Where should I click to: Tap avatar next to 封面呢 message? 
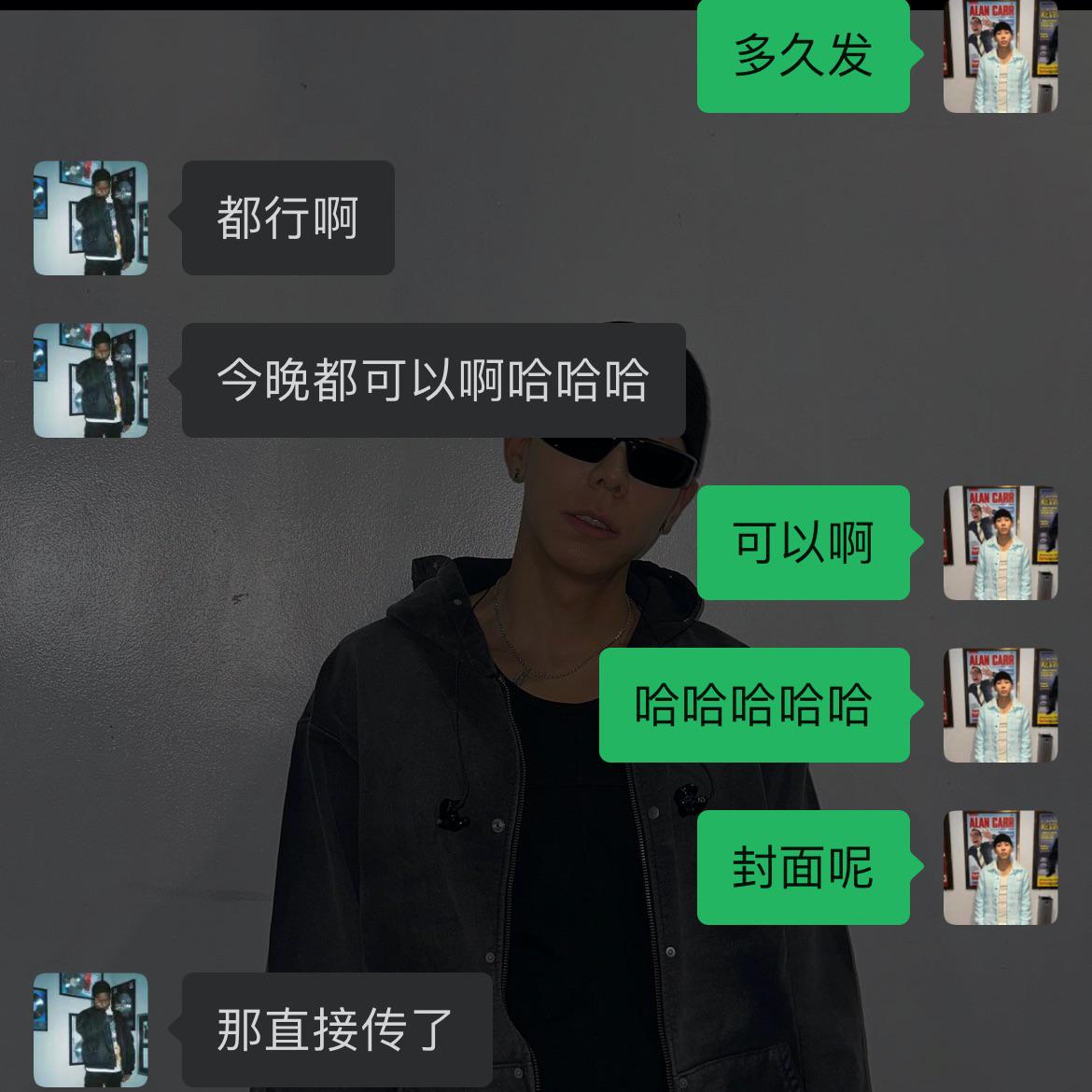click(x=1001, y=868)
